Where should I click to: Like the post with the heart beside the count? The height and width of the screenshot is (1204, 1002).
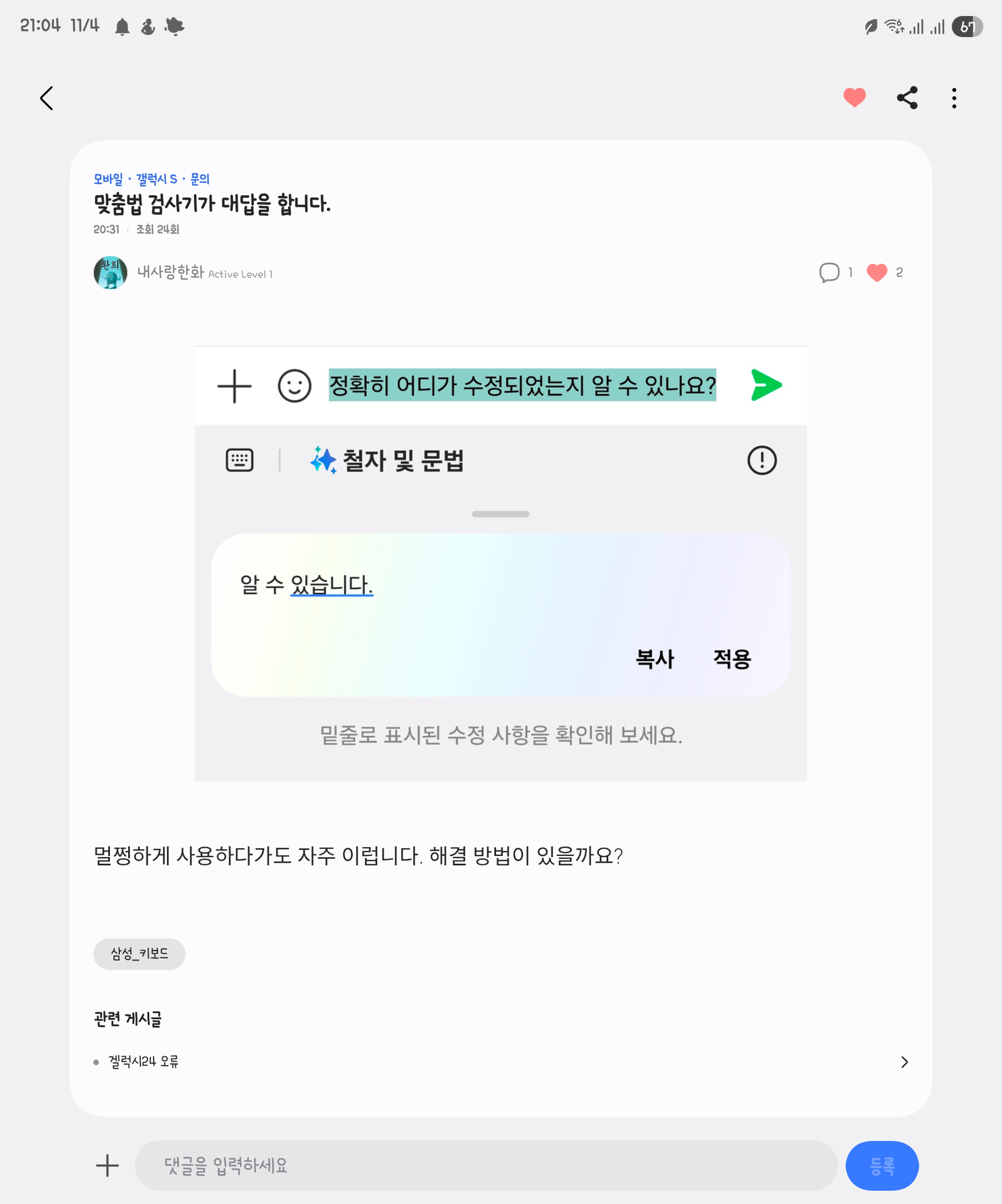click(x=876, y=272)
